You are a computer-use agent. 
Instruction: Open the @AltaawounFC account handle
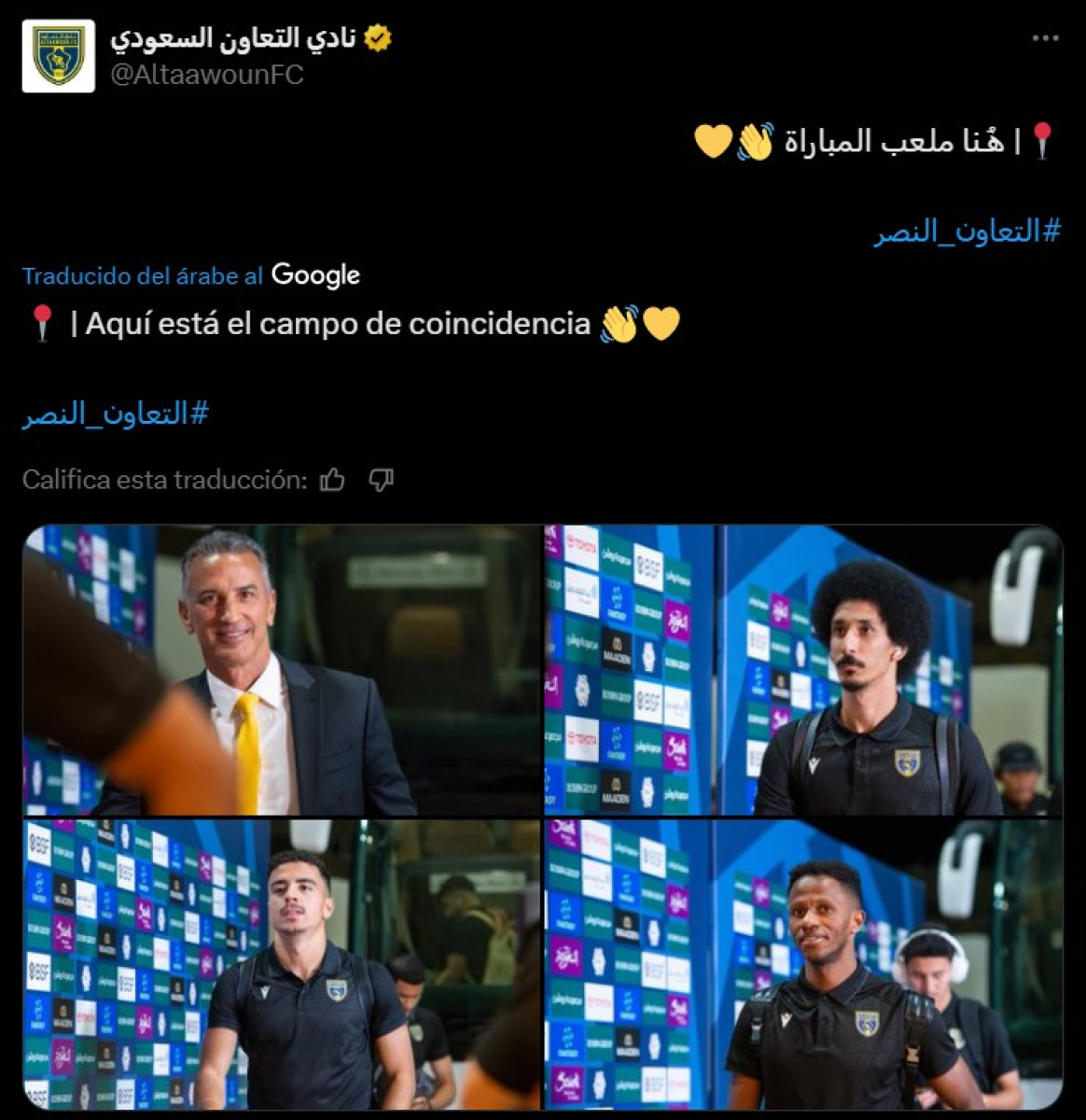[207, 76]
